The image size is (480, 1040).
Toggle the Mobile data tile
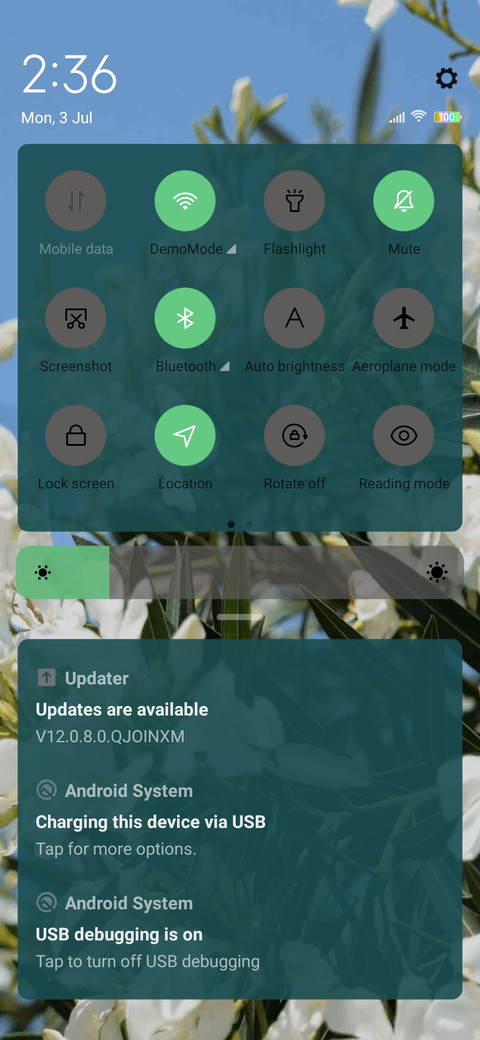click(x=76, y=201)
